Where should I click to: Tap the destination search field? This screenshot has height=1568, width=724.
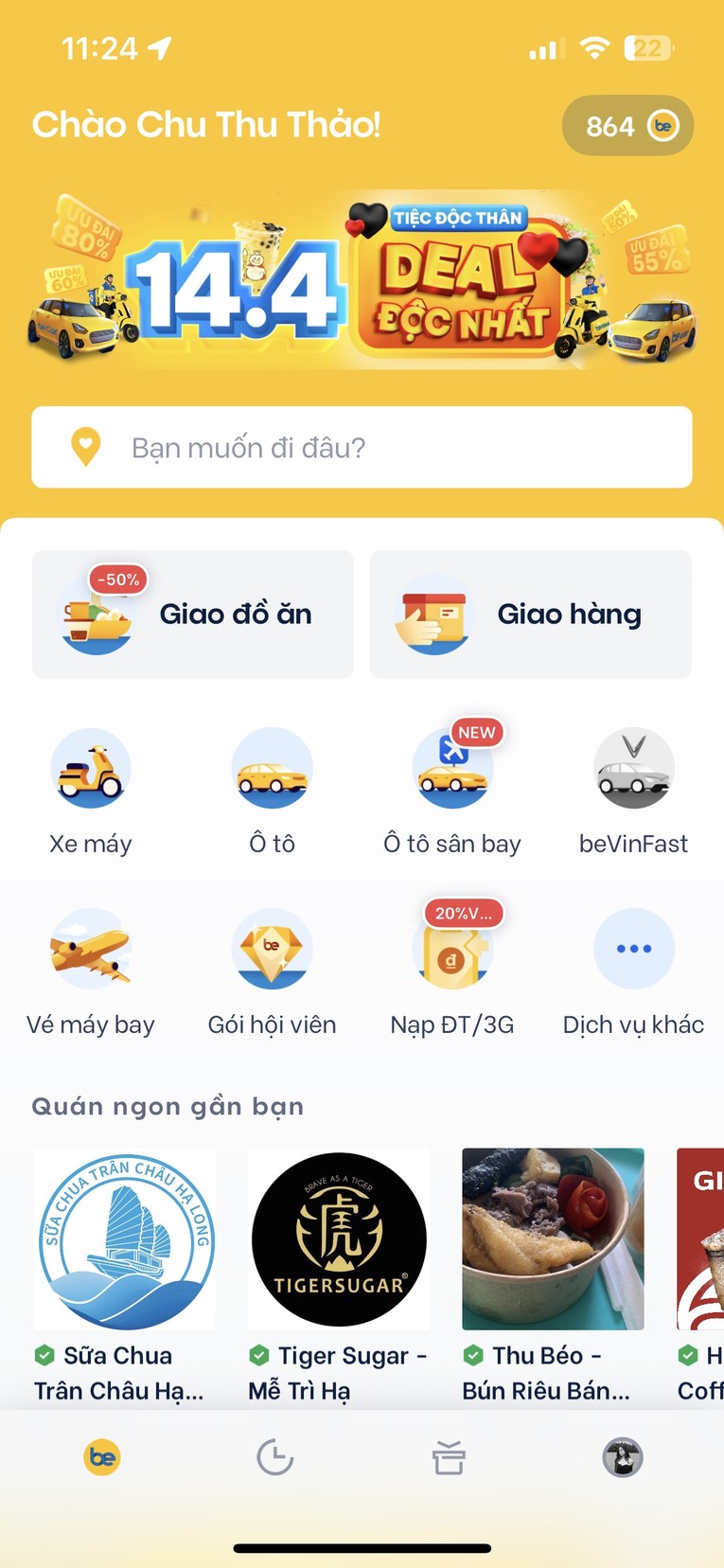[x=362, y=447]
